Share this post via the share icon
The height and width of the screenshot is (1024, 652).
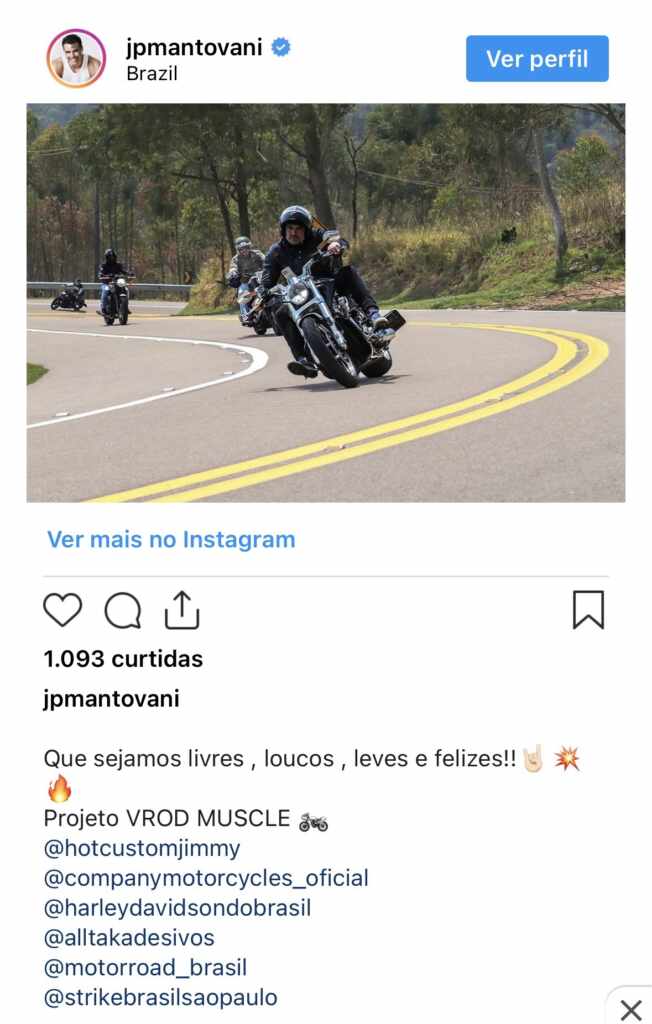tap(182, 610)
